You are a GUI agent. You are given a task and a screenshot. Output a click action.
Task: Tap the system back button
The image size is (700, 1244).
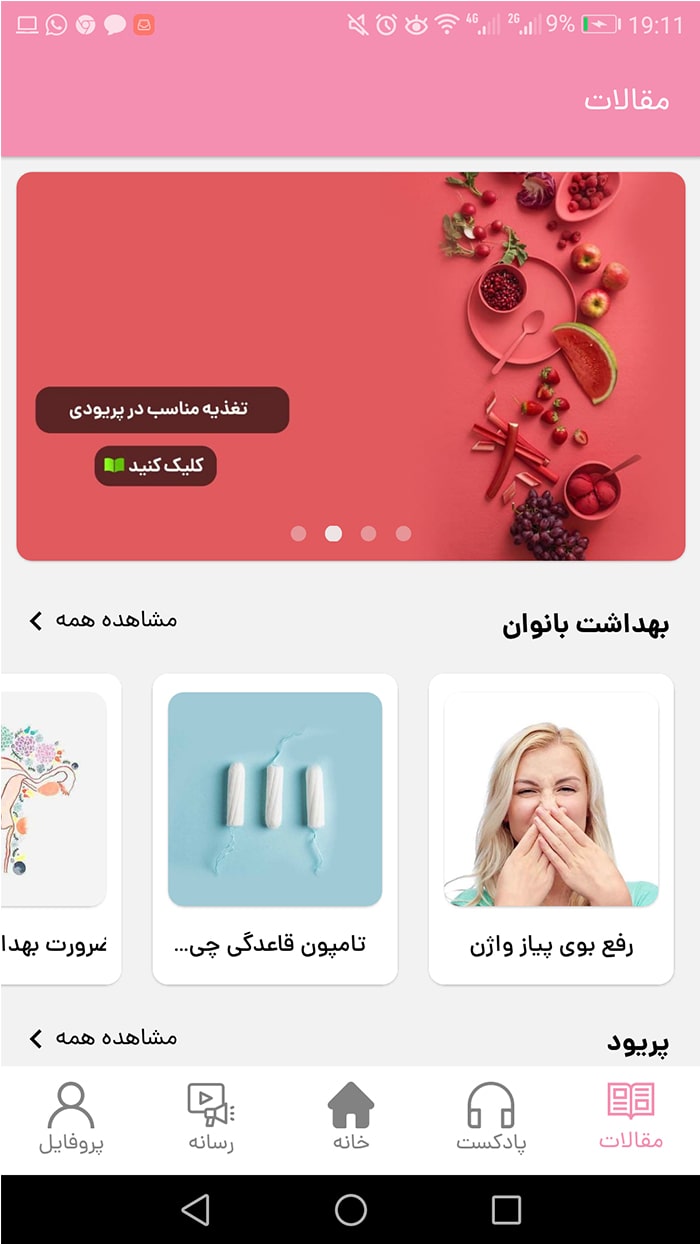(195, 1210)
